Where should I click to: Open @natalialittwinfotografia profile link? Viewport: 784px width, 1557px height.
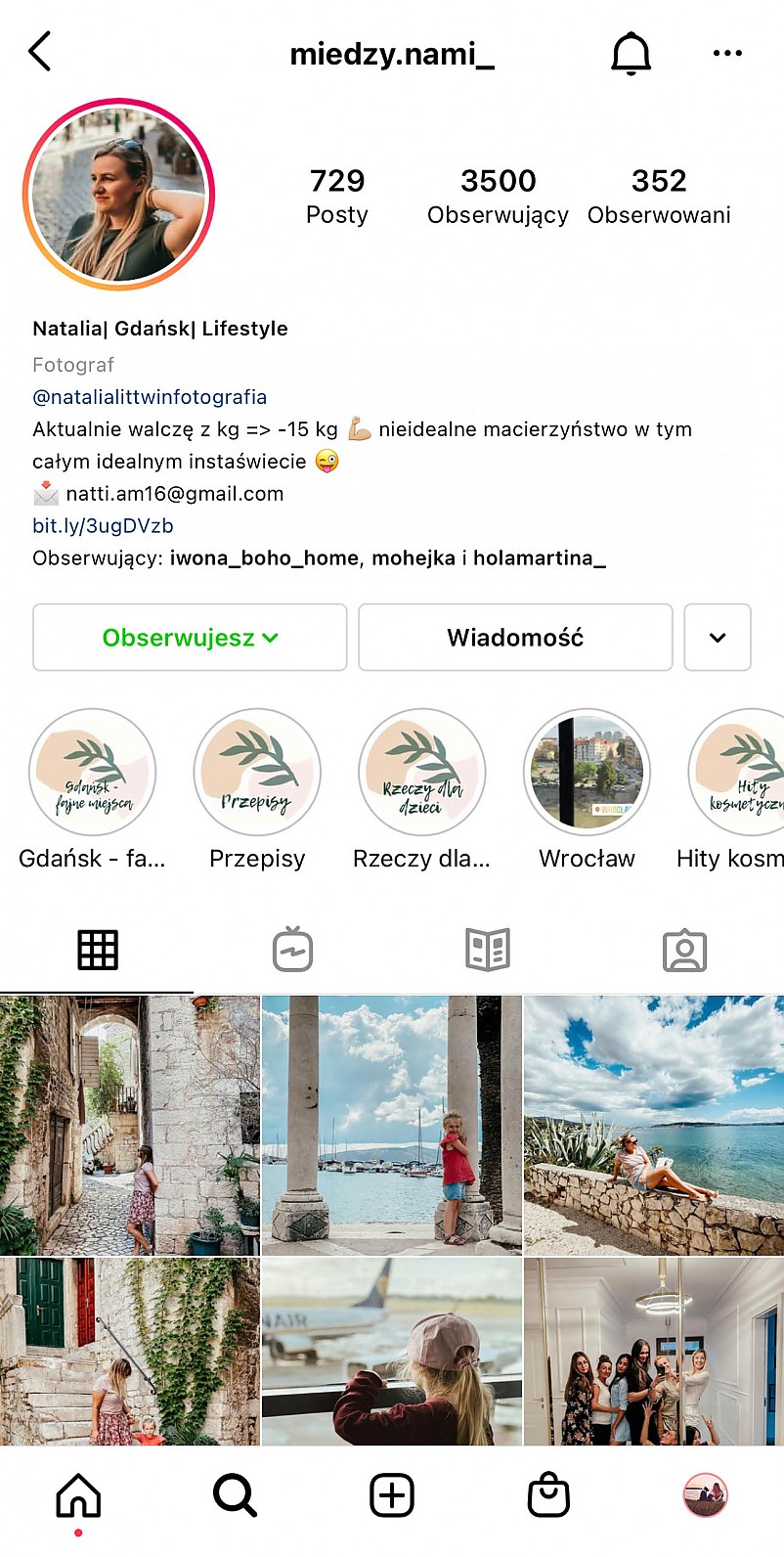tap(150, 397)
